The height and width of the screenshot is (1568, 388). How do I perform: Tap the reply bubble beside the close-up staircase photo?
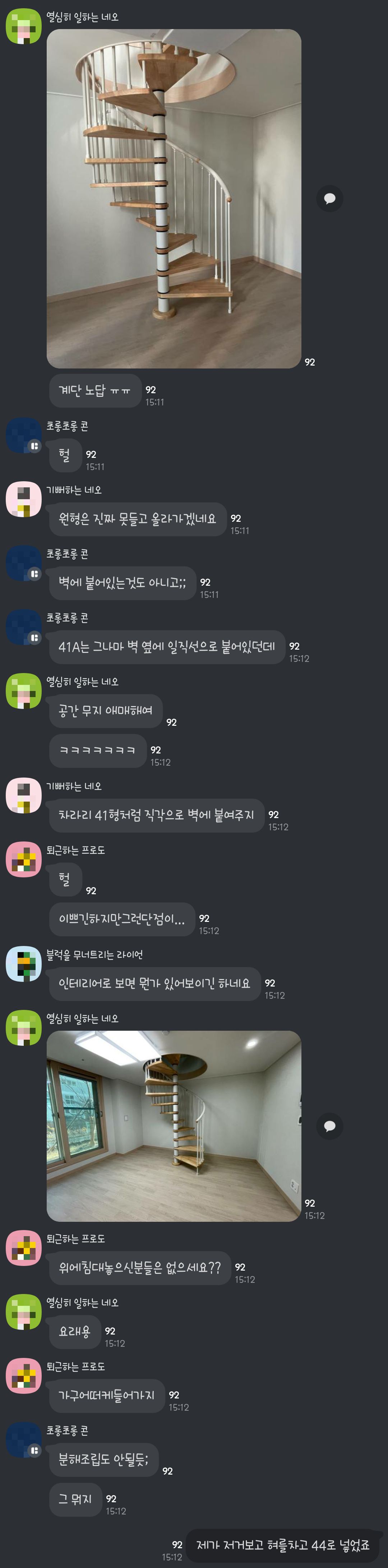click(x=329, y=199)
